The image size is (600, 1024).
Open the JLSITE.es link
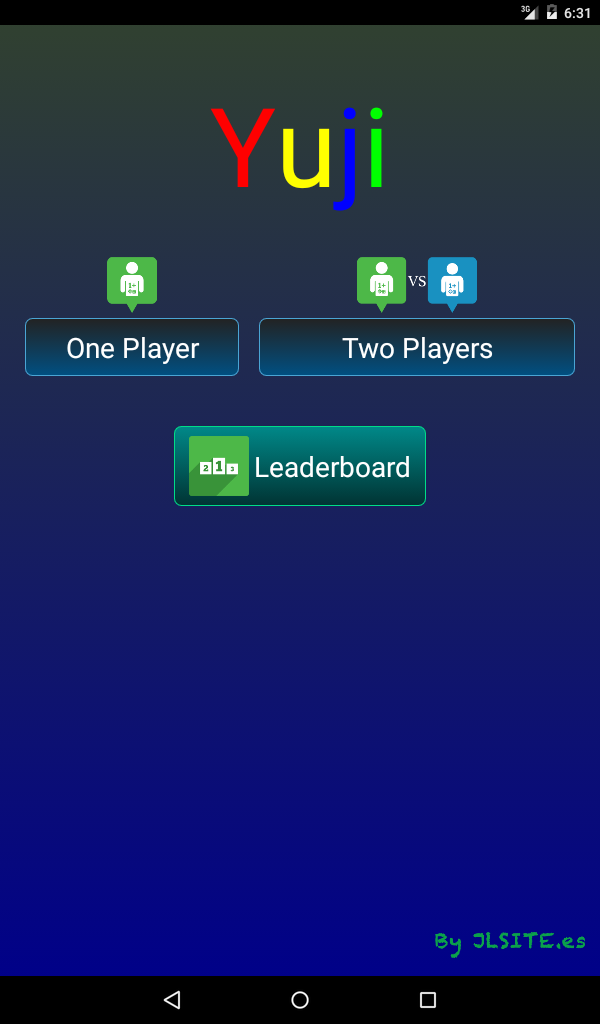pos(510,941)
